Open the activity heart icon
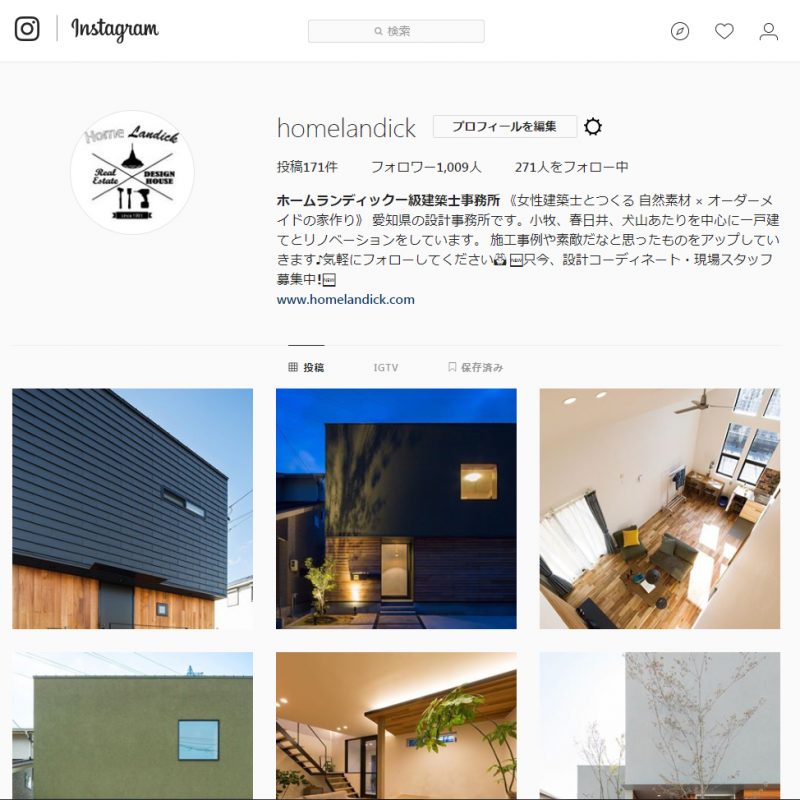This screenshot has width=800, height=800. (x=724, y=31)
